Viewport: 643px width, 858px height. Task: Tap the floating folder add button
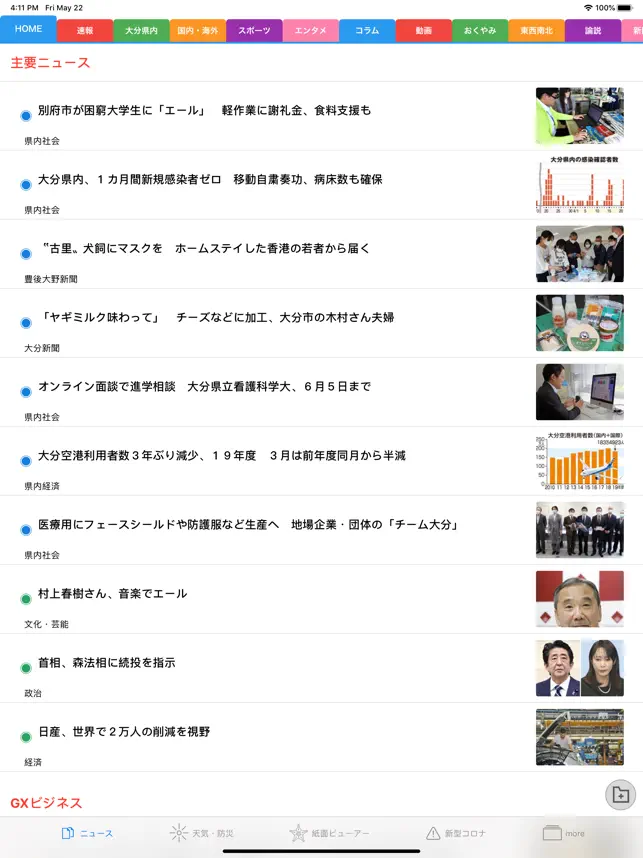[620, 795]
